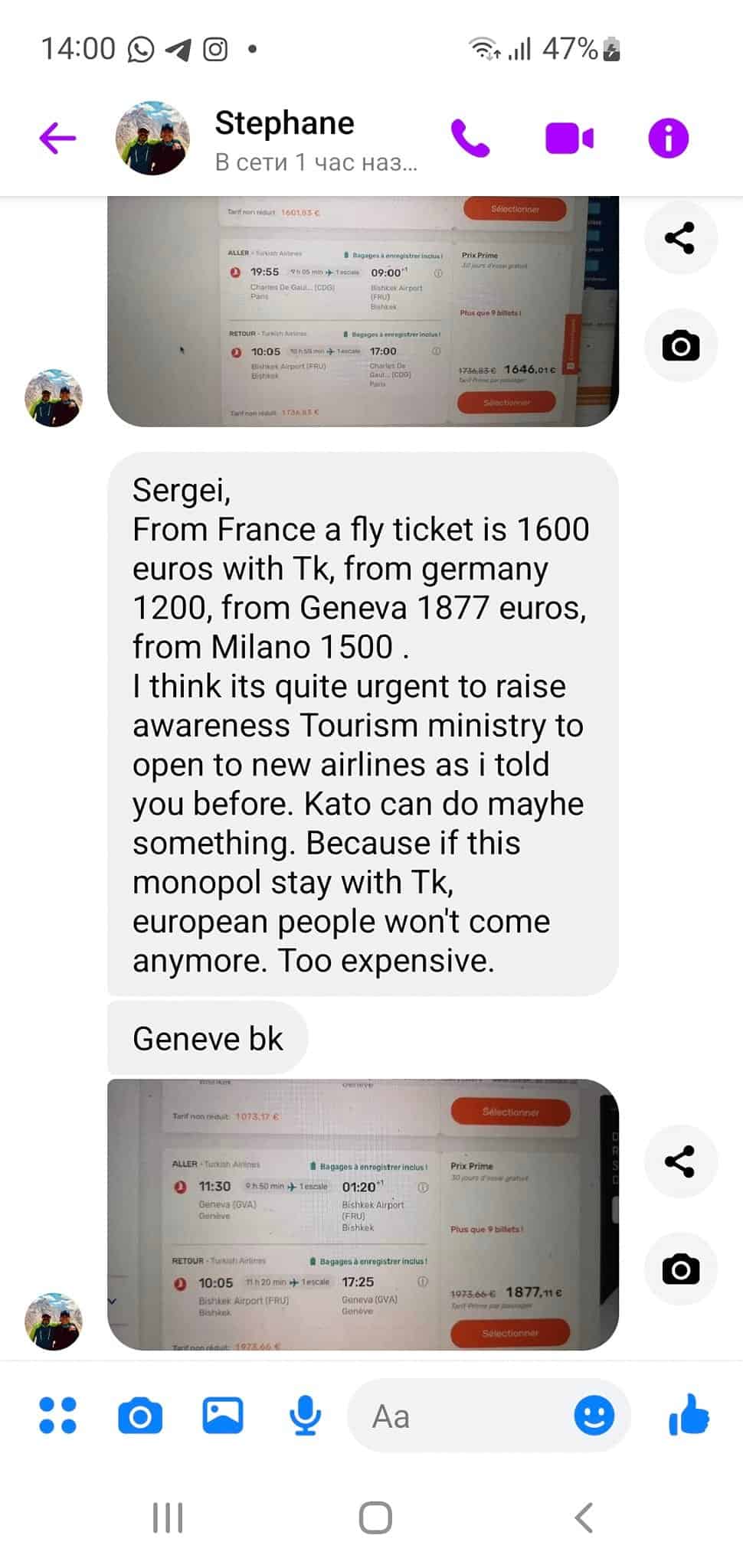Image resolution: width=743 pixels, height=1568 pixels.
Task: Open the Geneva–Bishkek flight screenshot
Action: point(362,1214)
